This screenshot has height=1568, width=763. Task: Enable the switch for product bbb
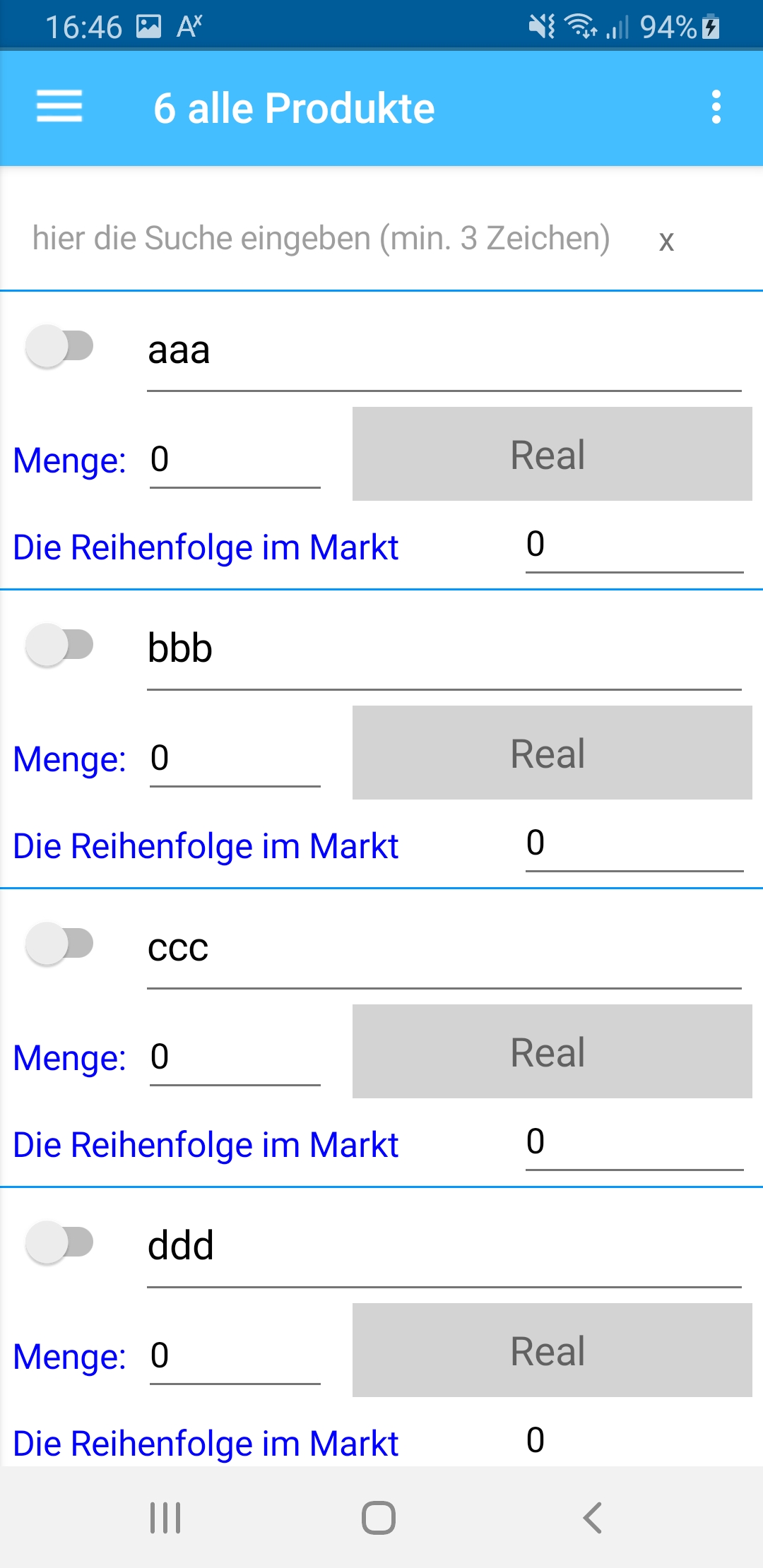59,645
